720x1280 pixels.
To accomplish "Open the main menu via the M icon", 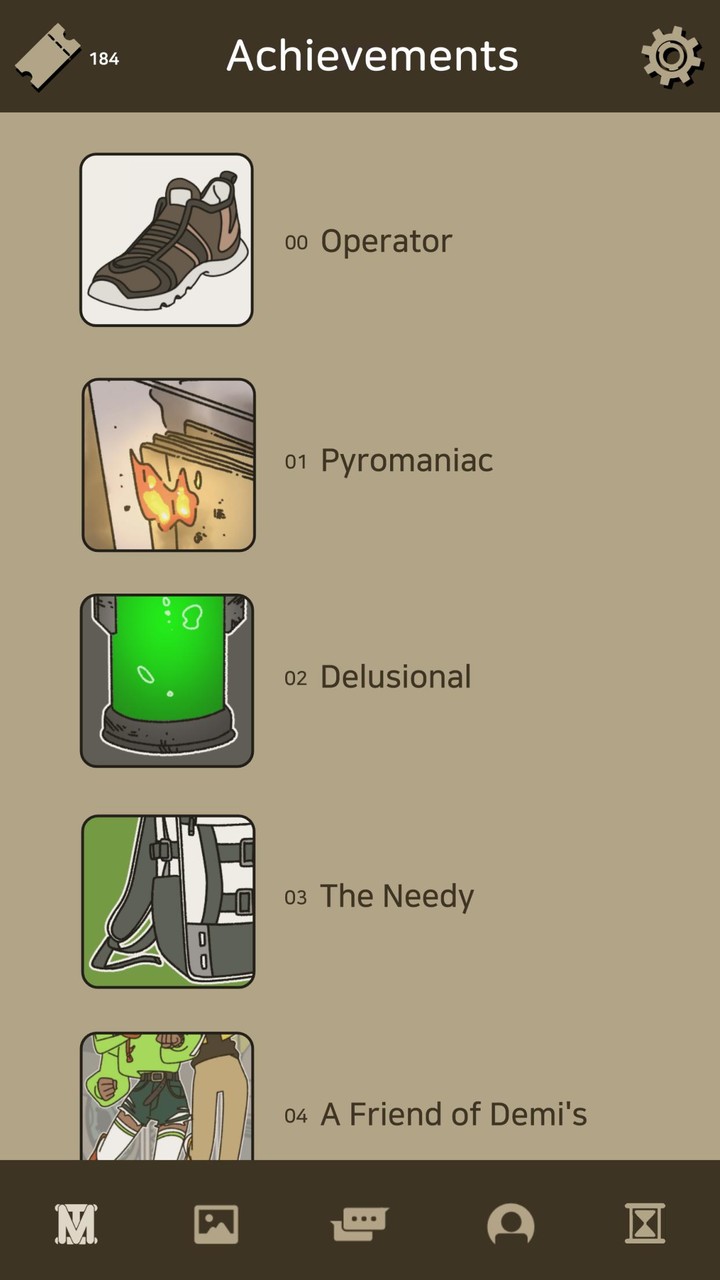I will [73, 1222].
